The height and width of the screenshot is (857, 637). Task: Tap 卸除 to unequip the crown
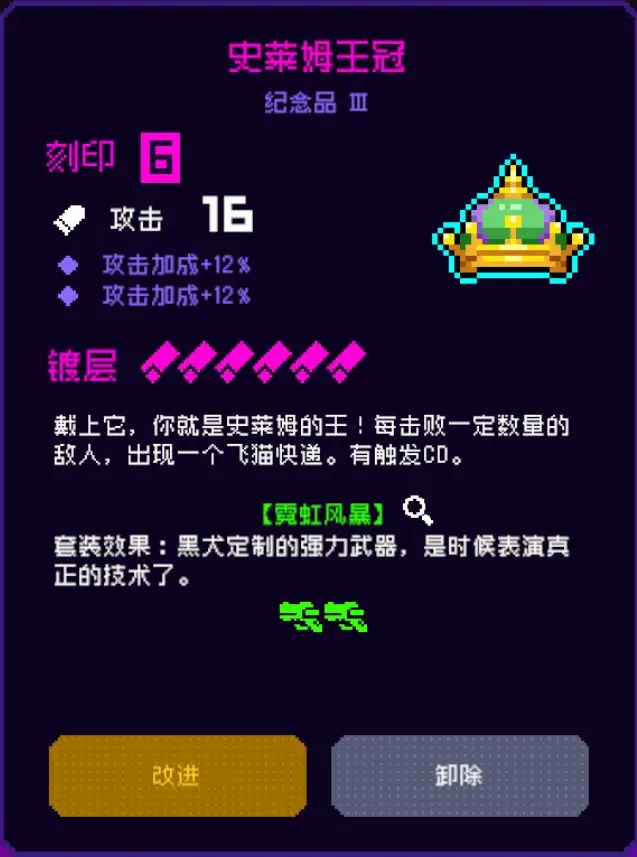click(x=459, y=776)
